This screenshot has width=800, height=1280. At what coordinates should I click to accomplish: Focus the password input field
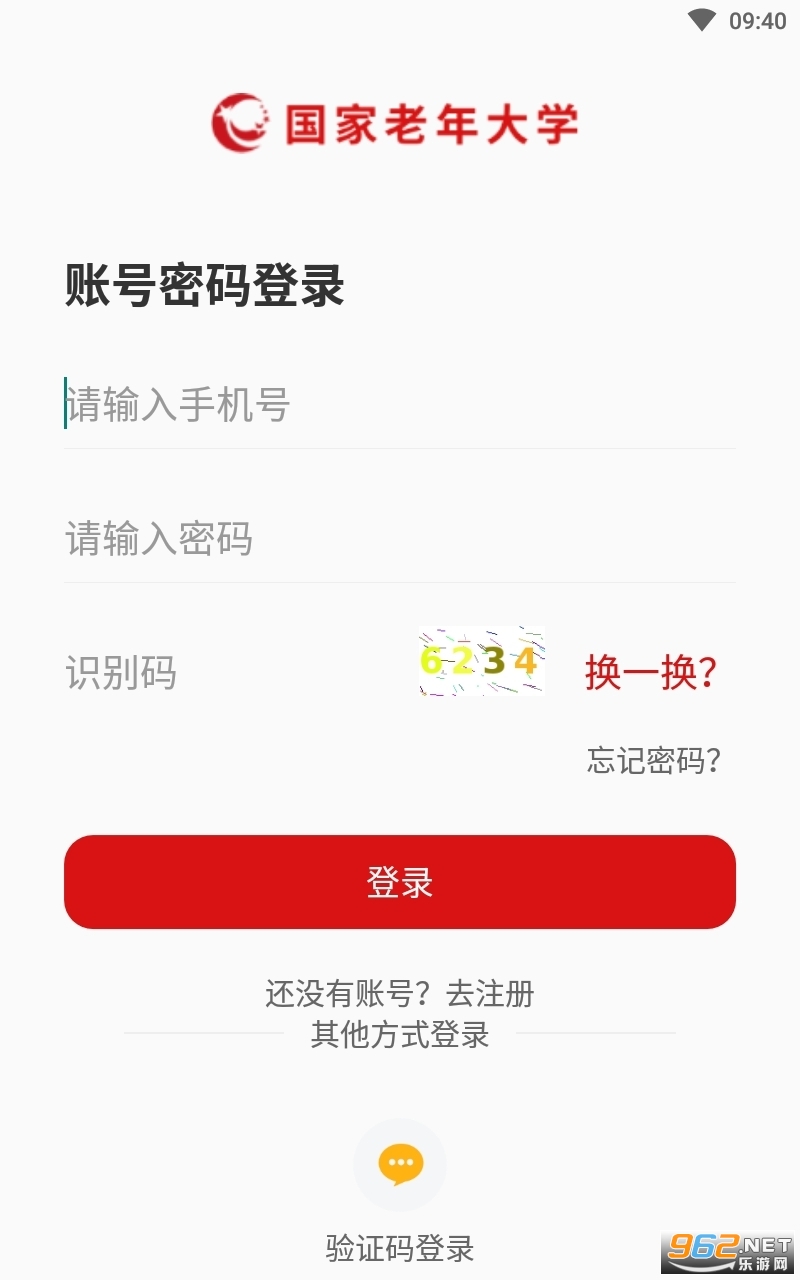pos(400,540)
